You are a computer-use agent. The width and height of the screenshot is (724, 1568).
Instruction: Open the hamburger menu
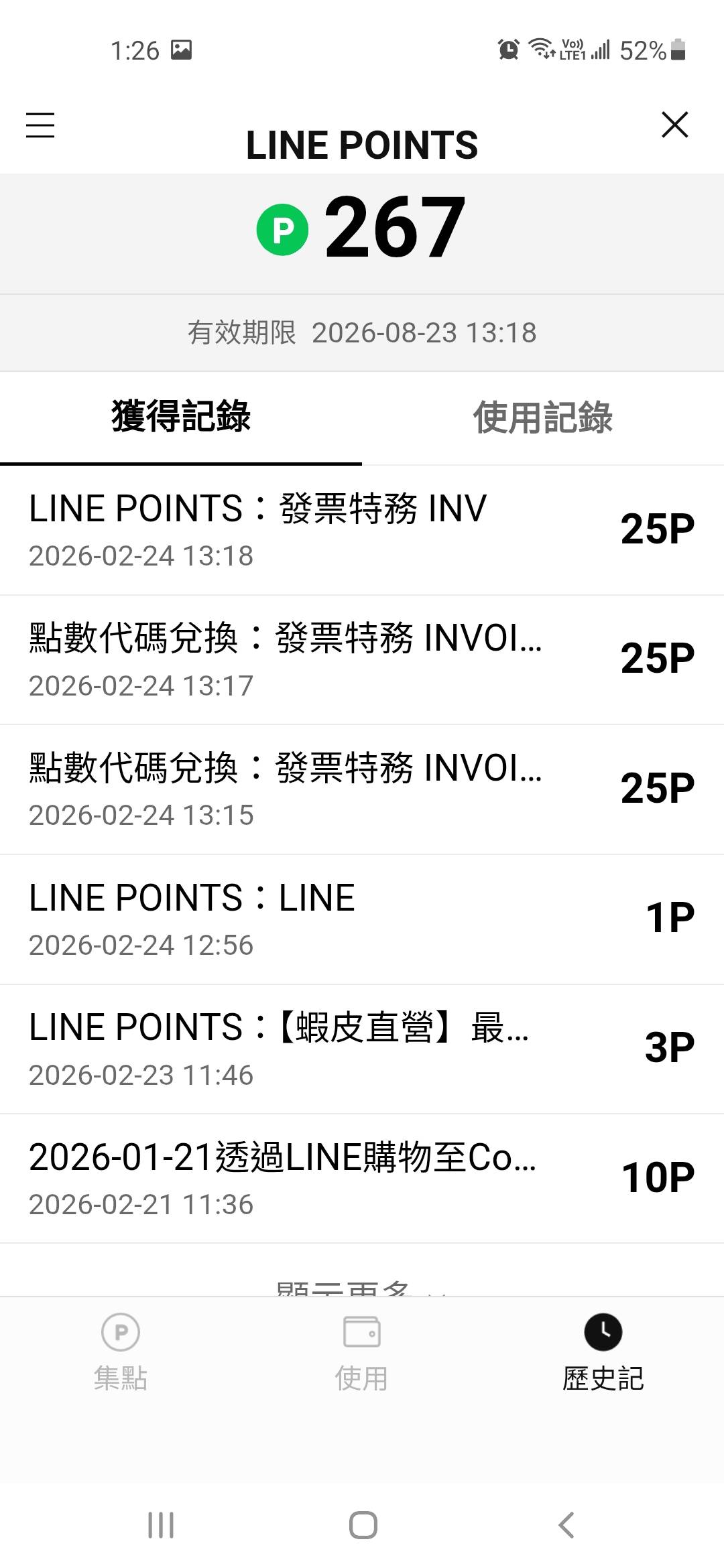click(x=40, y=125)
